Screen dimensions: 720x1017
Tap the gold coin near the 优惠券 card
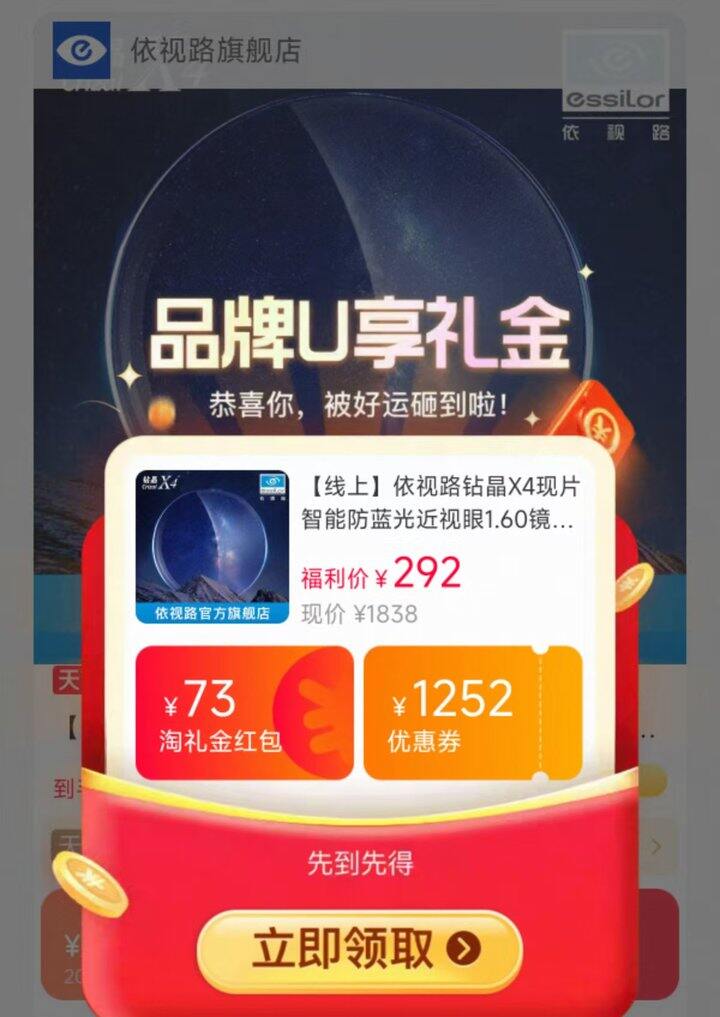[x=633, y=585]
